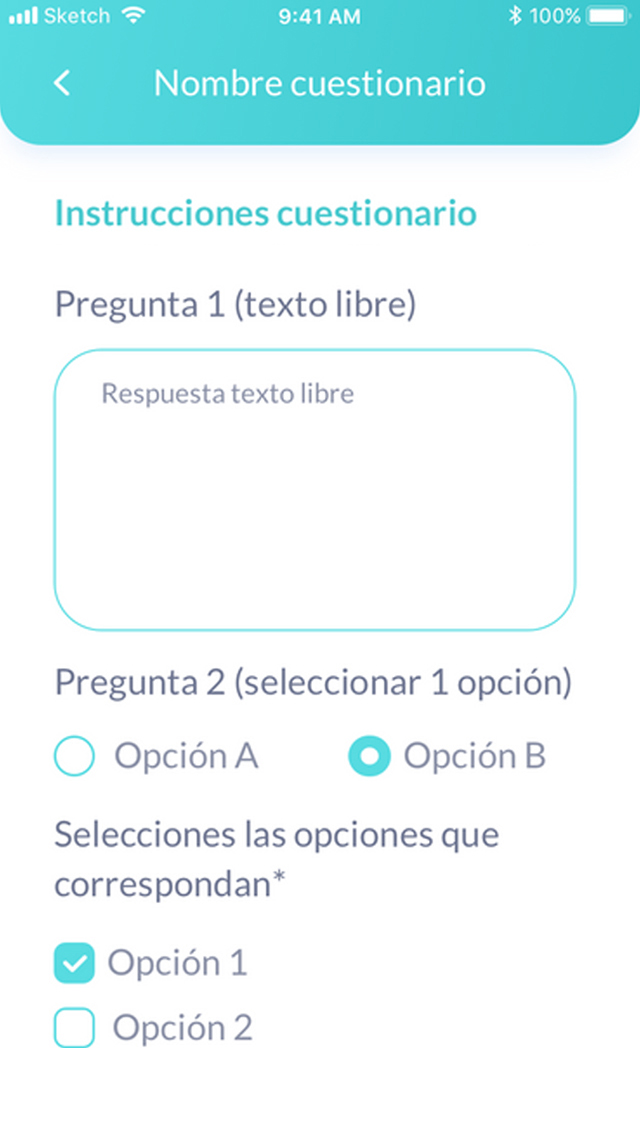The width and height of the screenshot is (640, 1136).
Task: Uncheck the Opción 1 checkbox
Action: 74,963
